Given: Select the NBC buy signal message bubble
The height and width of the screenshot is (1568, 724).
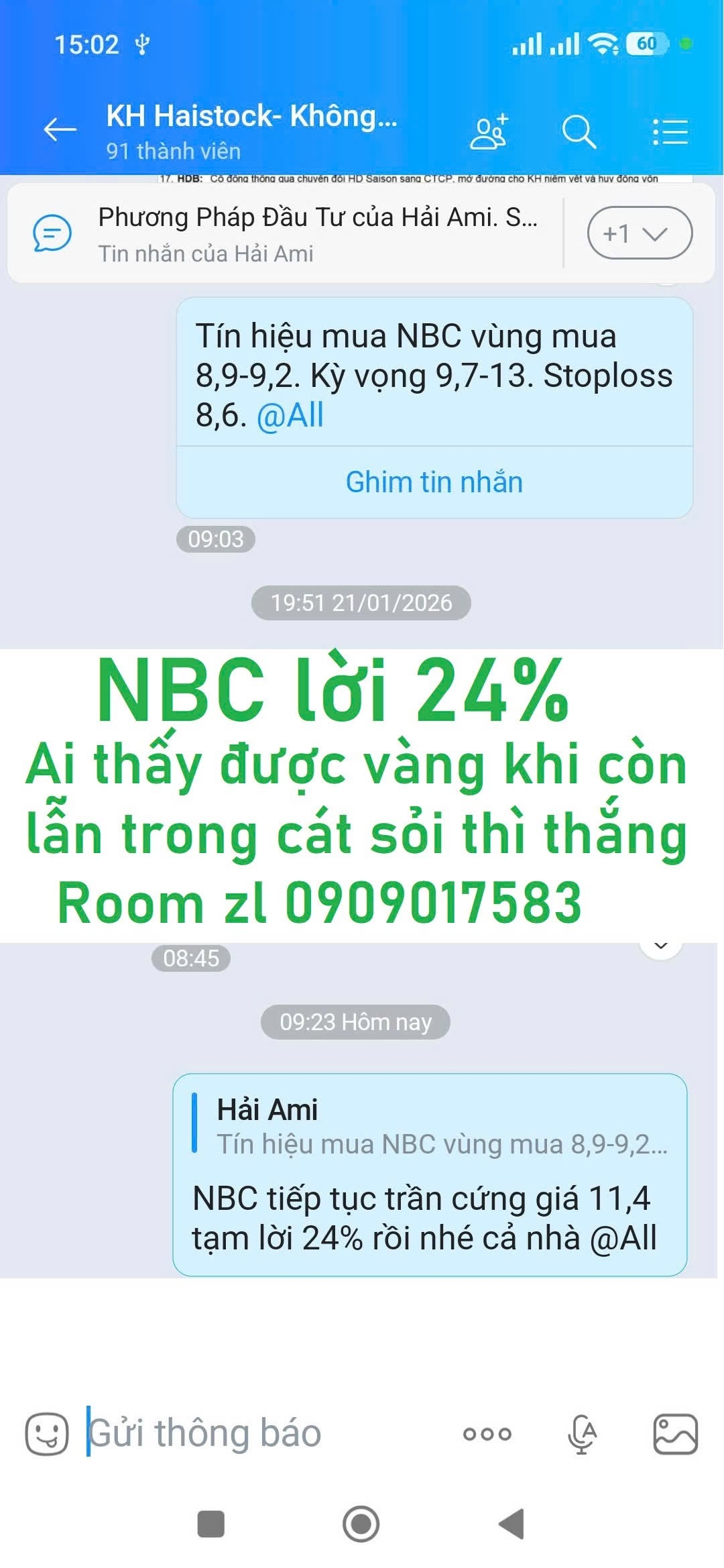Looking at the screenshot, I should [x=436, y=376].
